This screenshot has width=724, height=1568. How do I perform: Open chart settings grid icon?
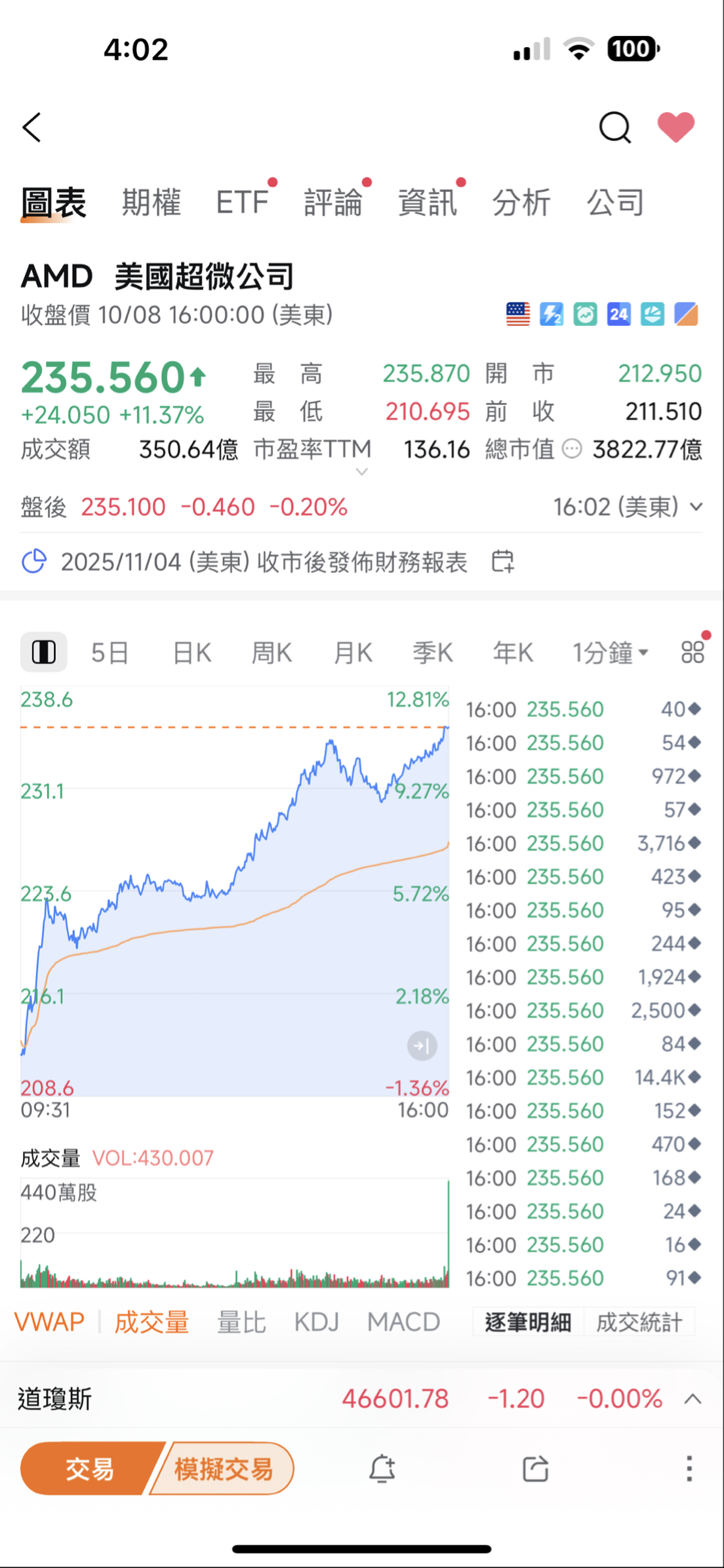[x=693, y=652]
